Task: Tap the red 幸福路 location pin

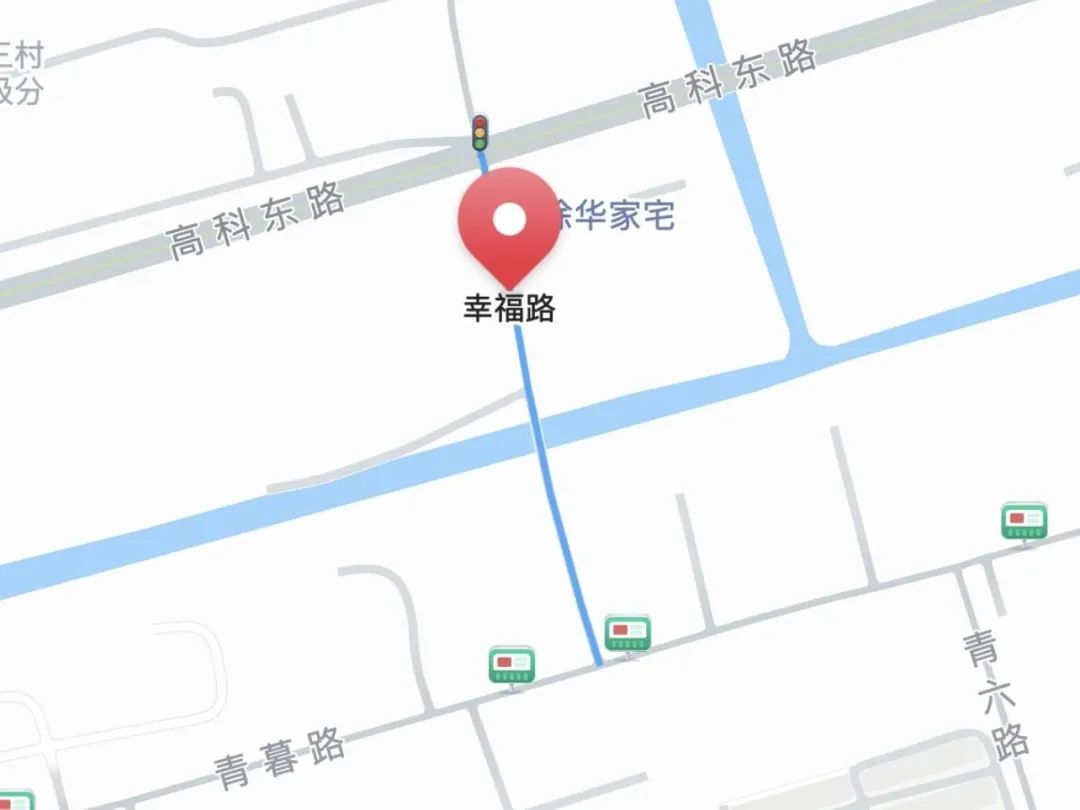Action: (509, 228)
